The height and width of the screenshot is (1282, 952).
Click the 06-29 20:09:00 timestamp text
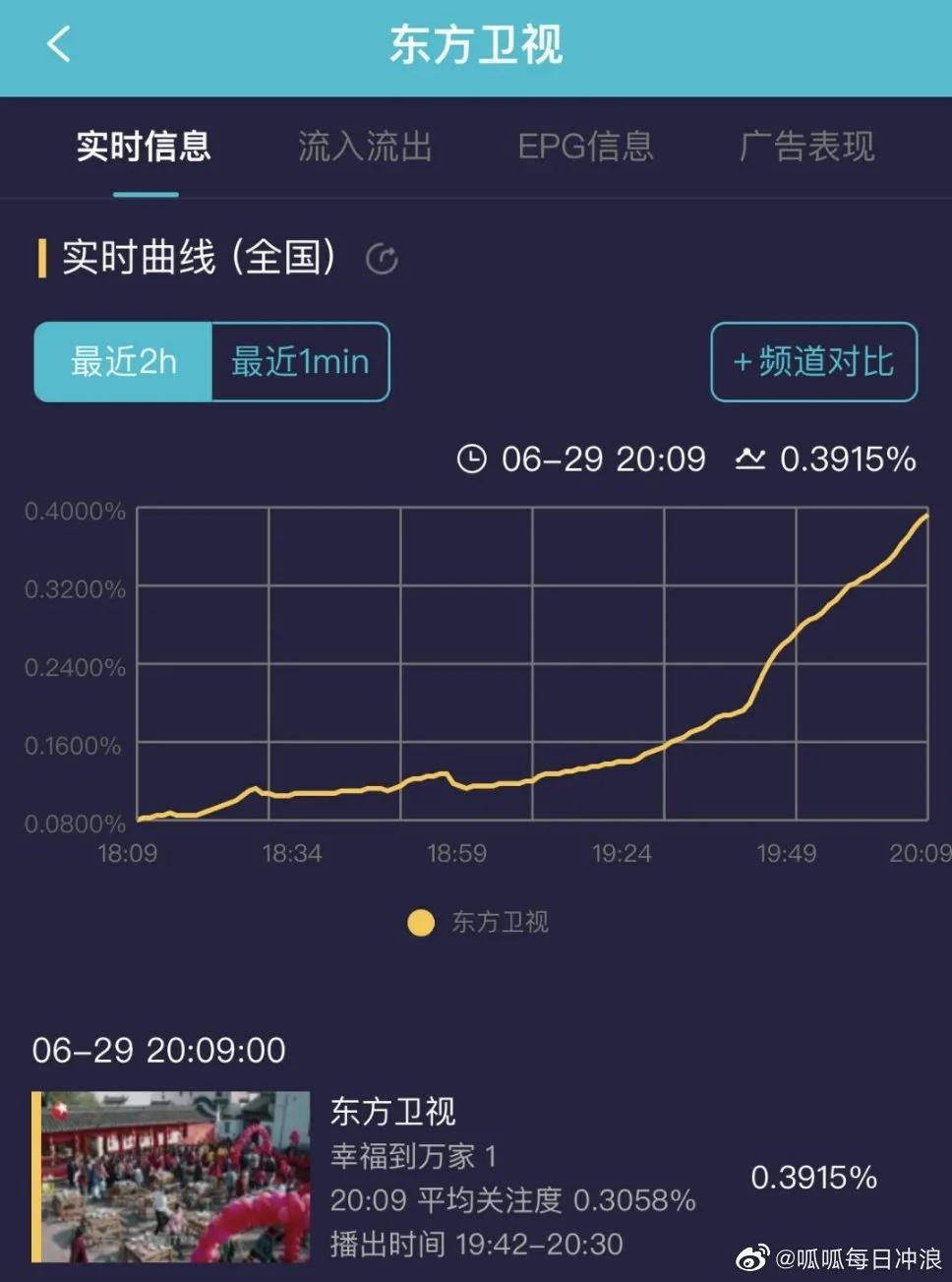[x=157, y=1051]
